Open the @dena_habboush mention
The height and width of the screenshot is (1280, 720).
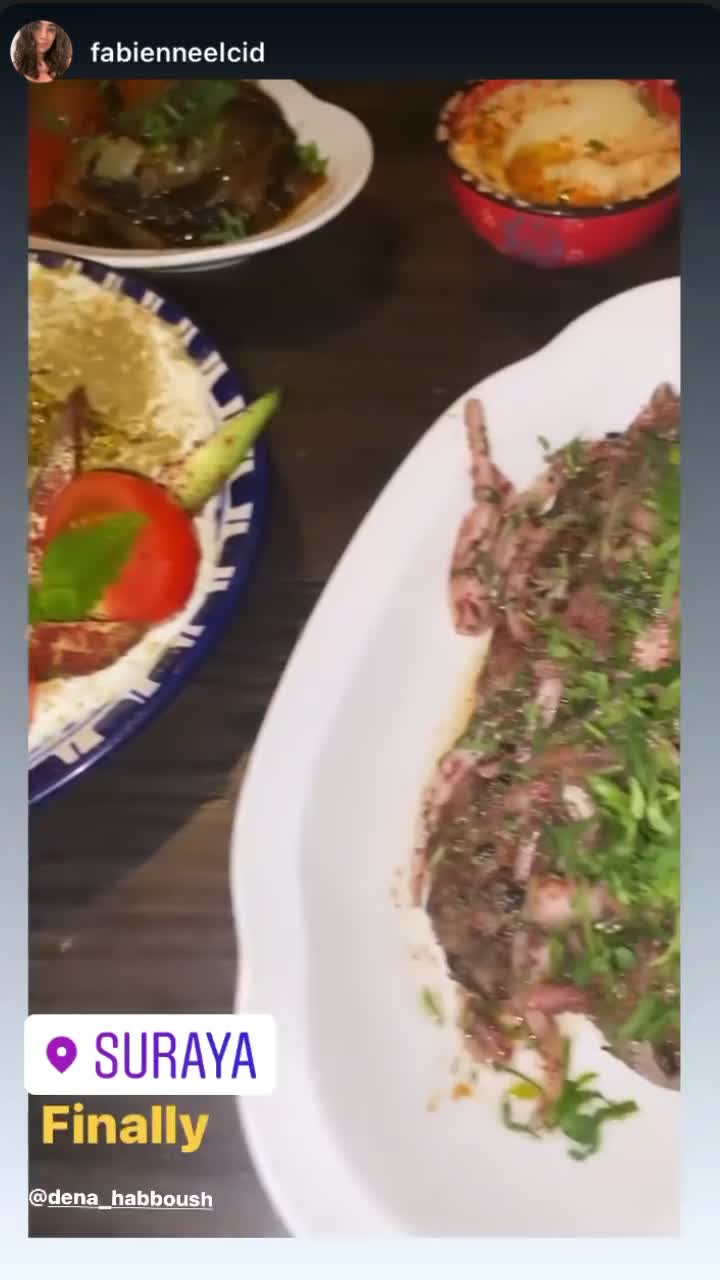tap(121, 1199)
